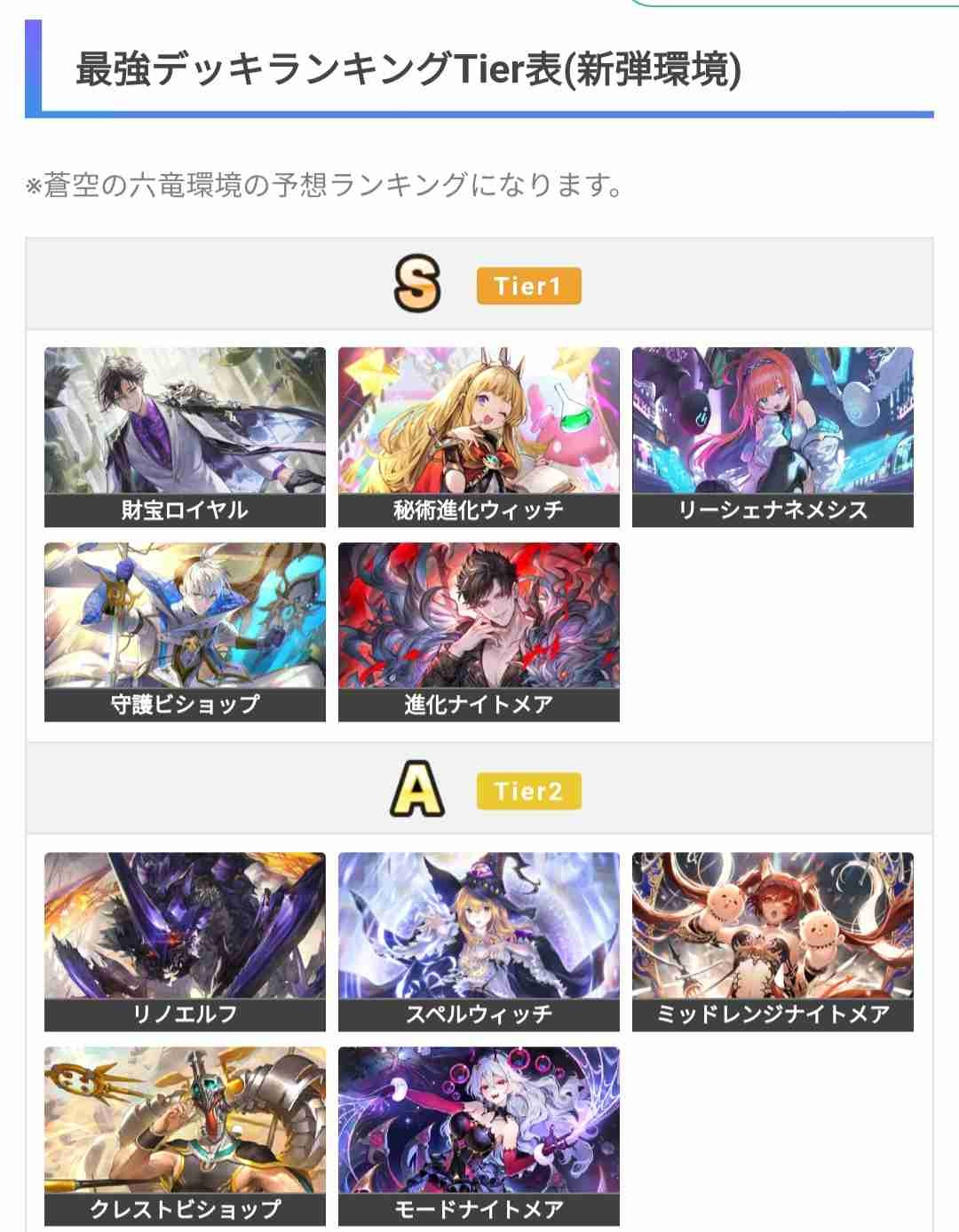Select the 守護ビショップ deck tile
This screenshot has height=1232, width=959.
185,632
